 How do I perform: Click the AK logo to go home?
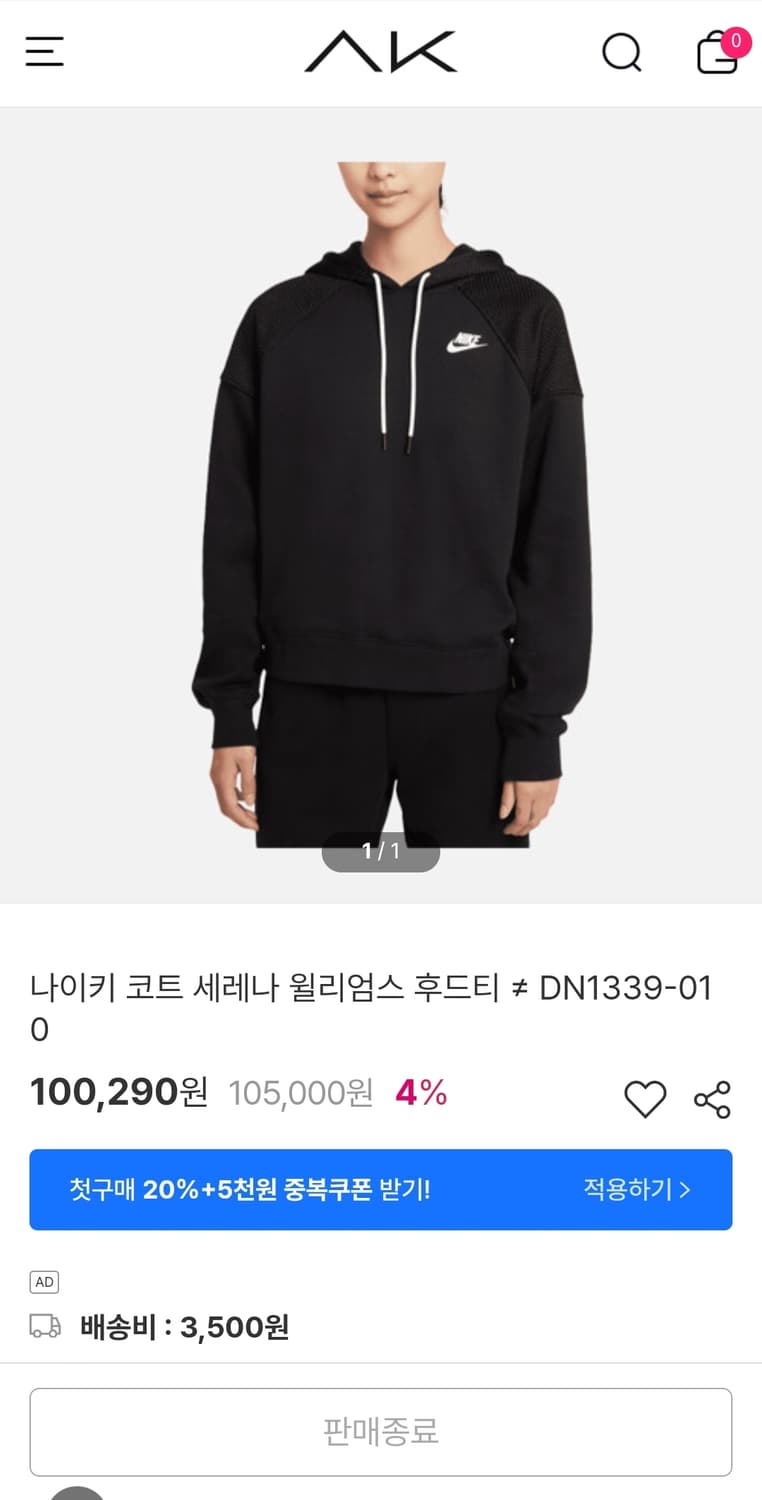click(x=381, y=53)
